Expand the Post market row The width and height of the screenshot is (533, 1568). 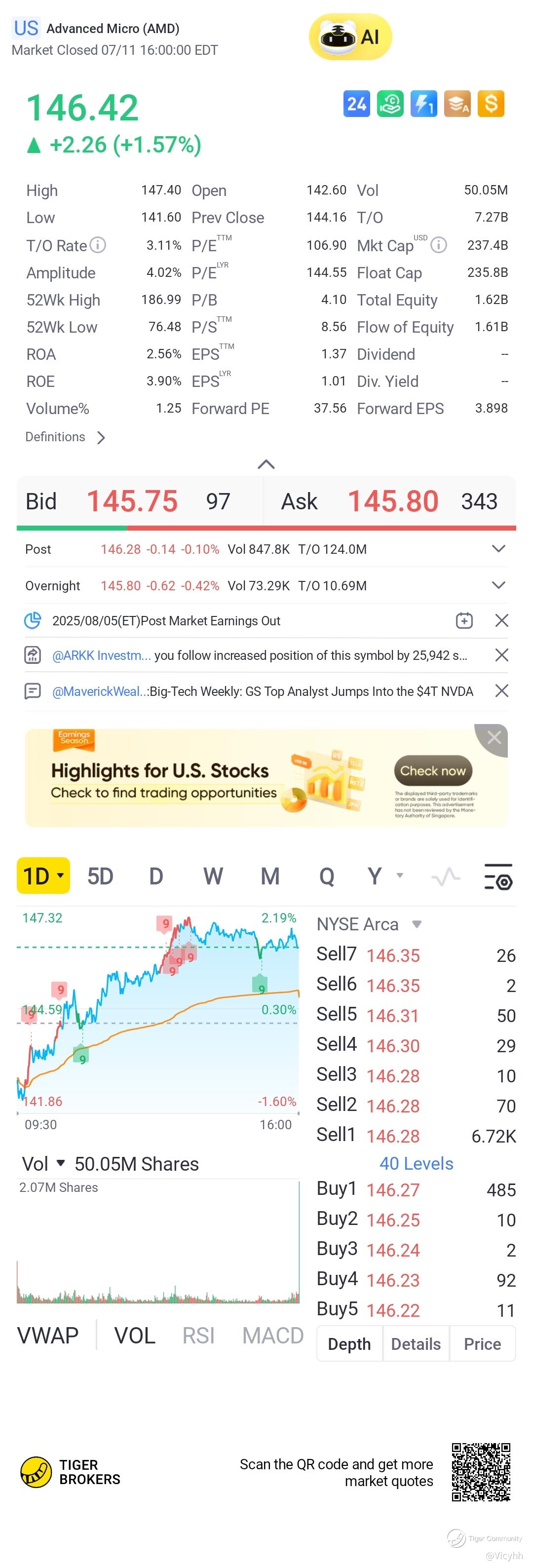(498, 549)
